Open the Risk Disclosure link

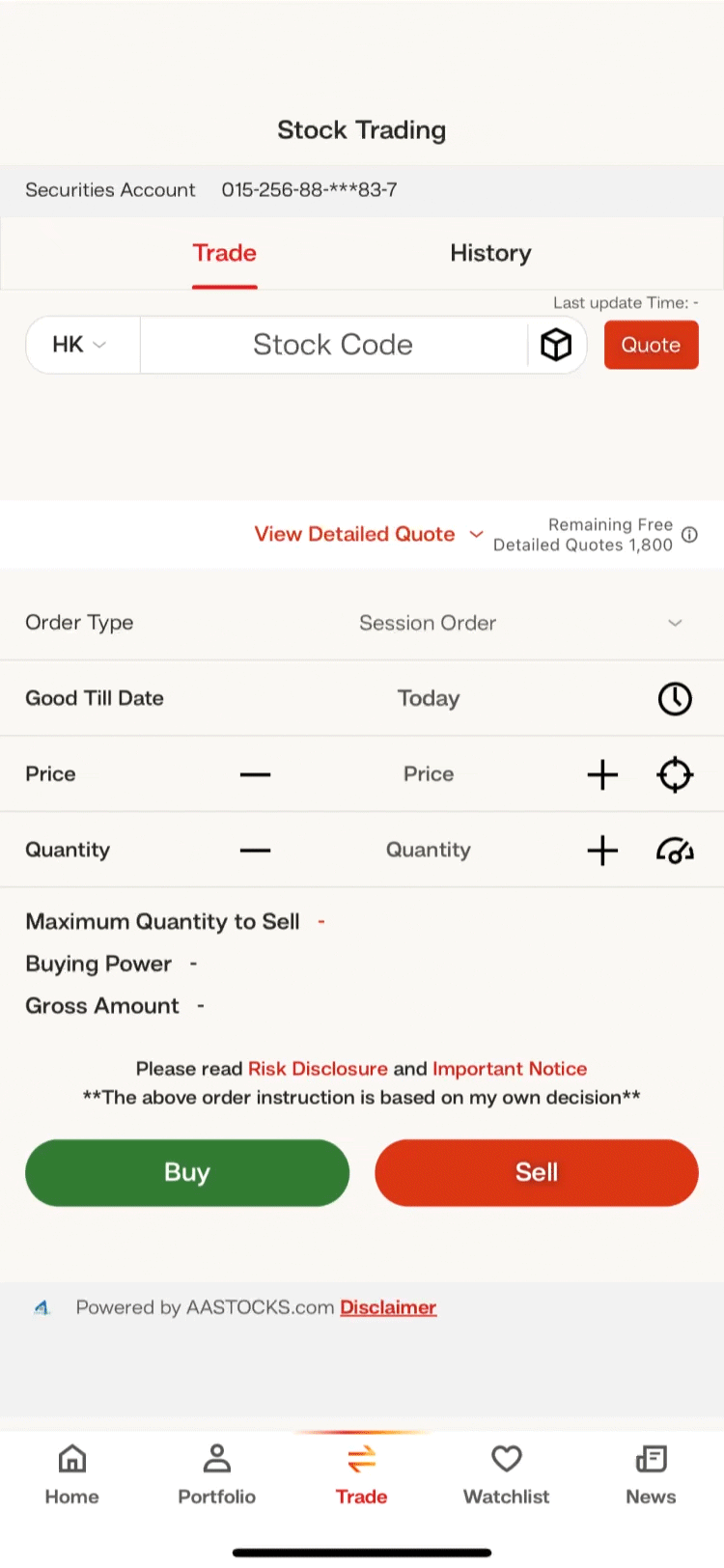[318, 1069]
